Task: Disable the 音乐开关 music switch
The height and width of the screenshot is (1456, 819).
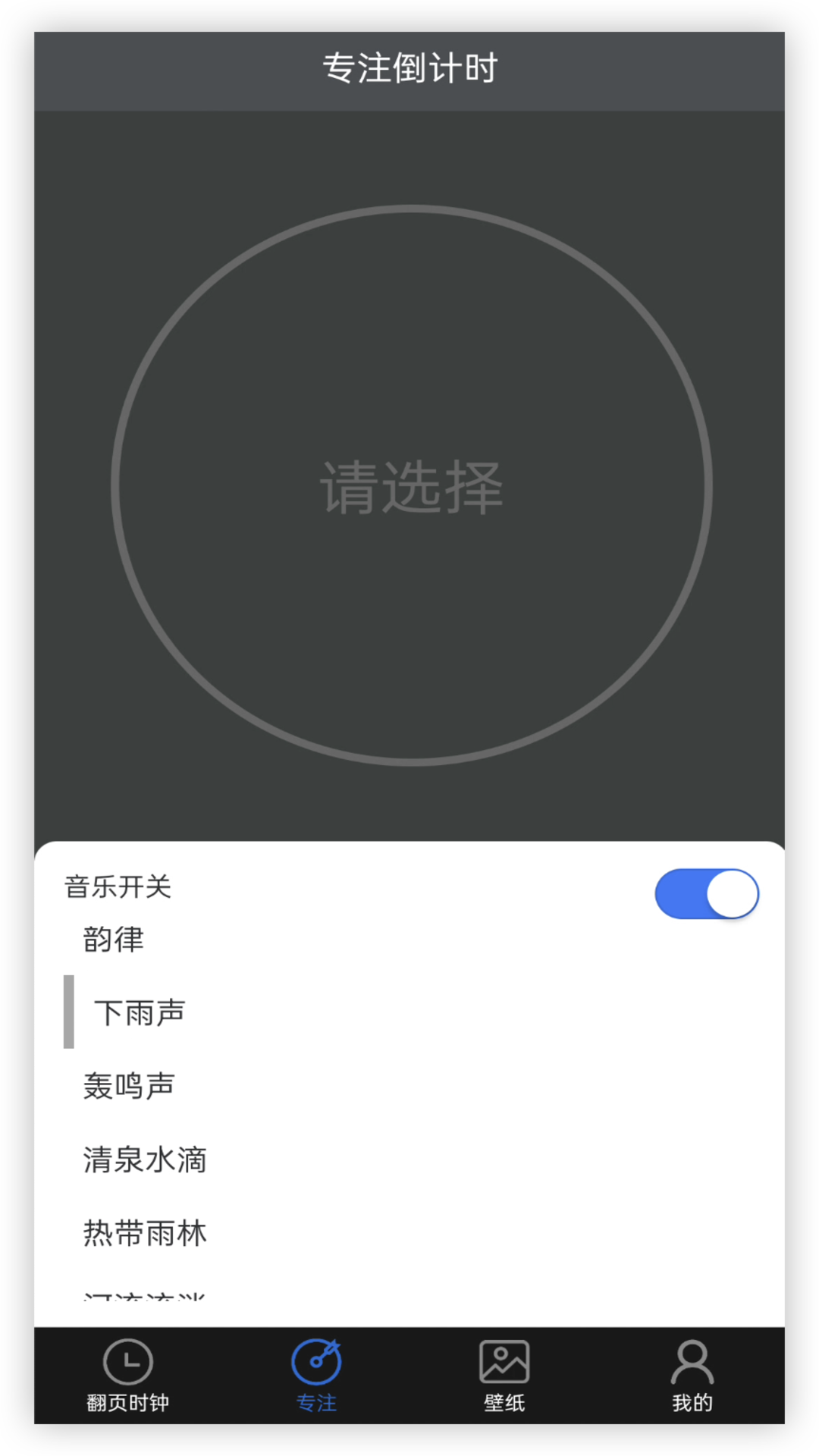Action: pyautogui.click(x=707, y=894)
